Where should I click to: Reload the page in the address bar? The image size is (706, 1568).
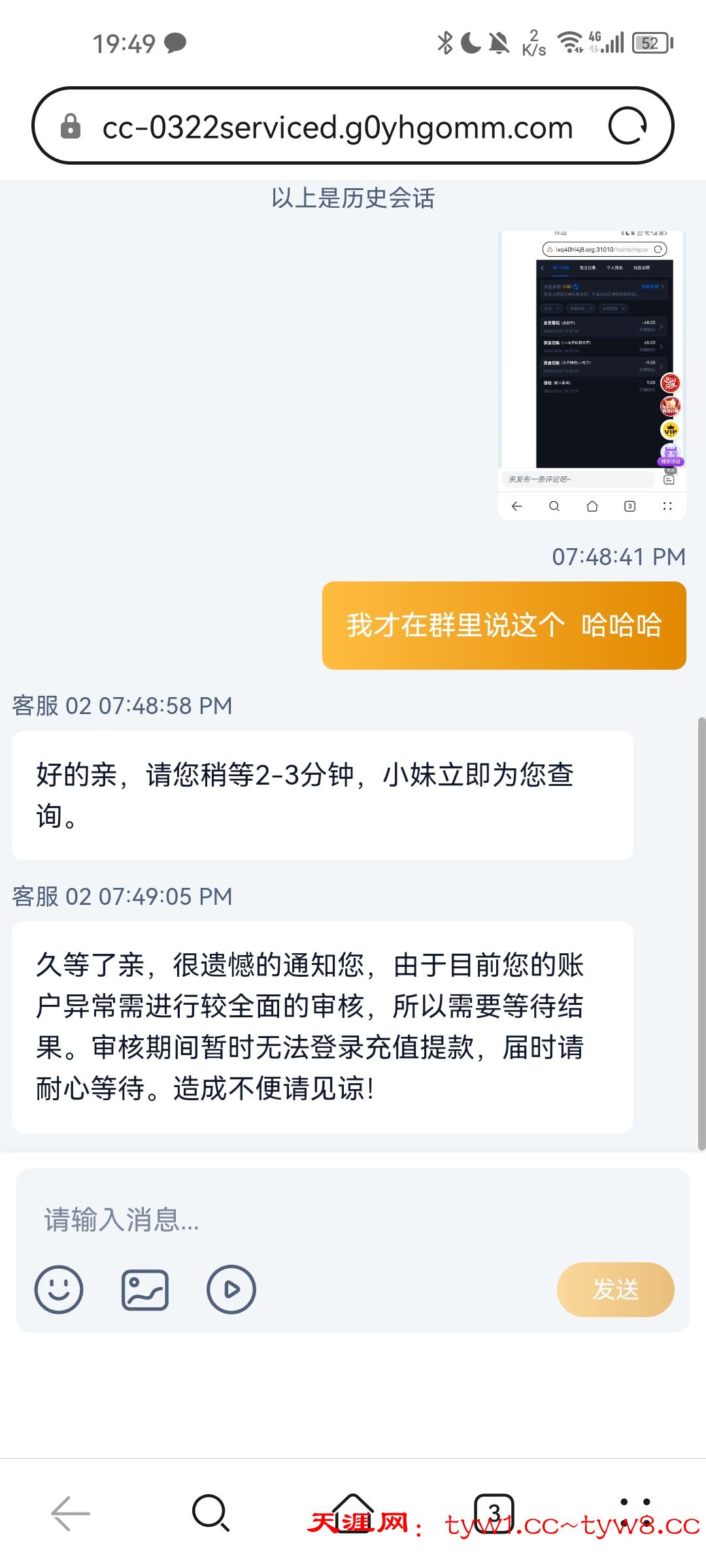coord(628,126)
